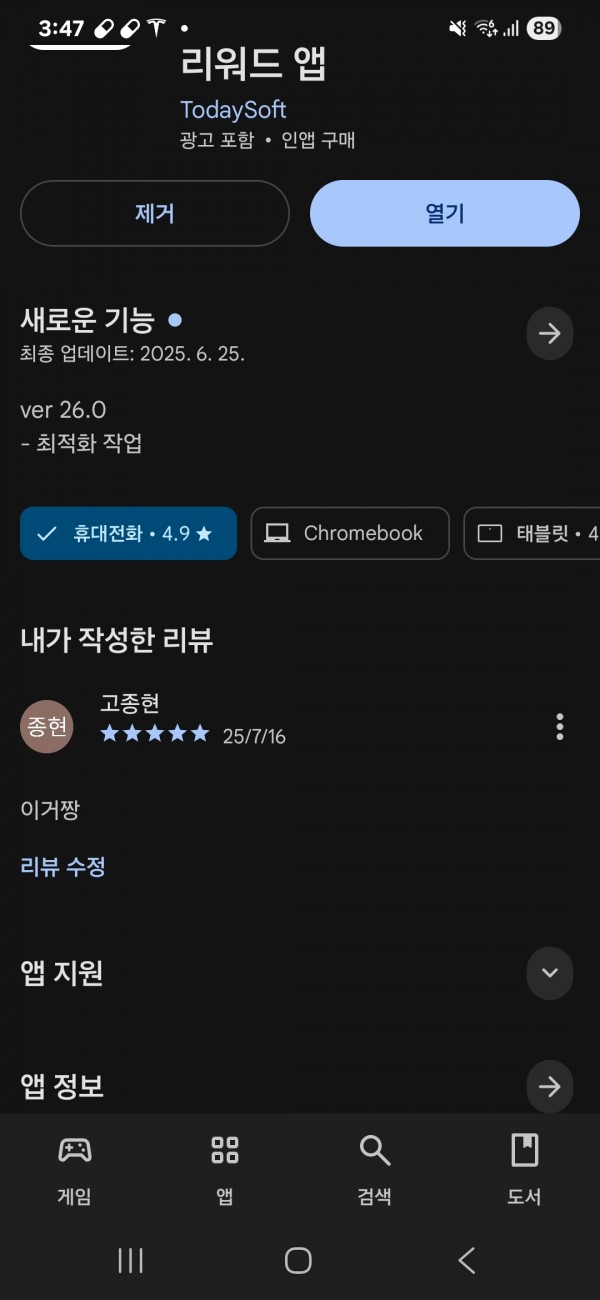Tap 리뷰 수정 to edit review
The image size is (600, 1300).
click(x=63, y=867)
